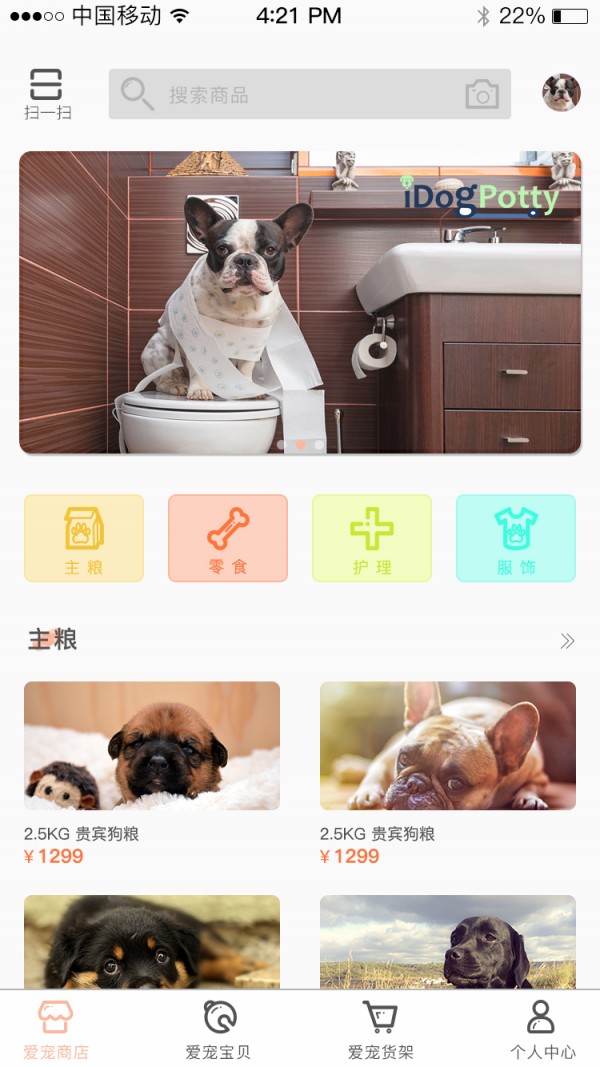Viewport: 600px width, 1067px height.
Task: Open the 扫一扫 scanner
Action: (x=47, y=94)
